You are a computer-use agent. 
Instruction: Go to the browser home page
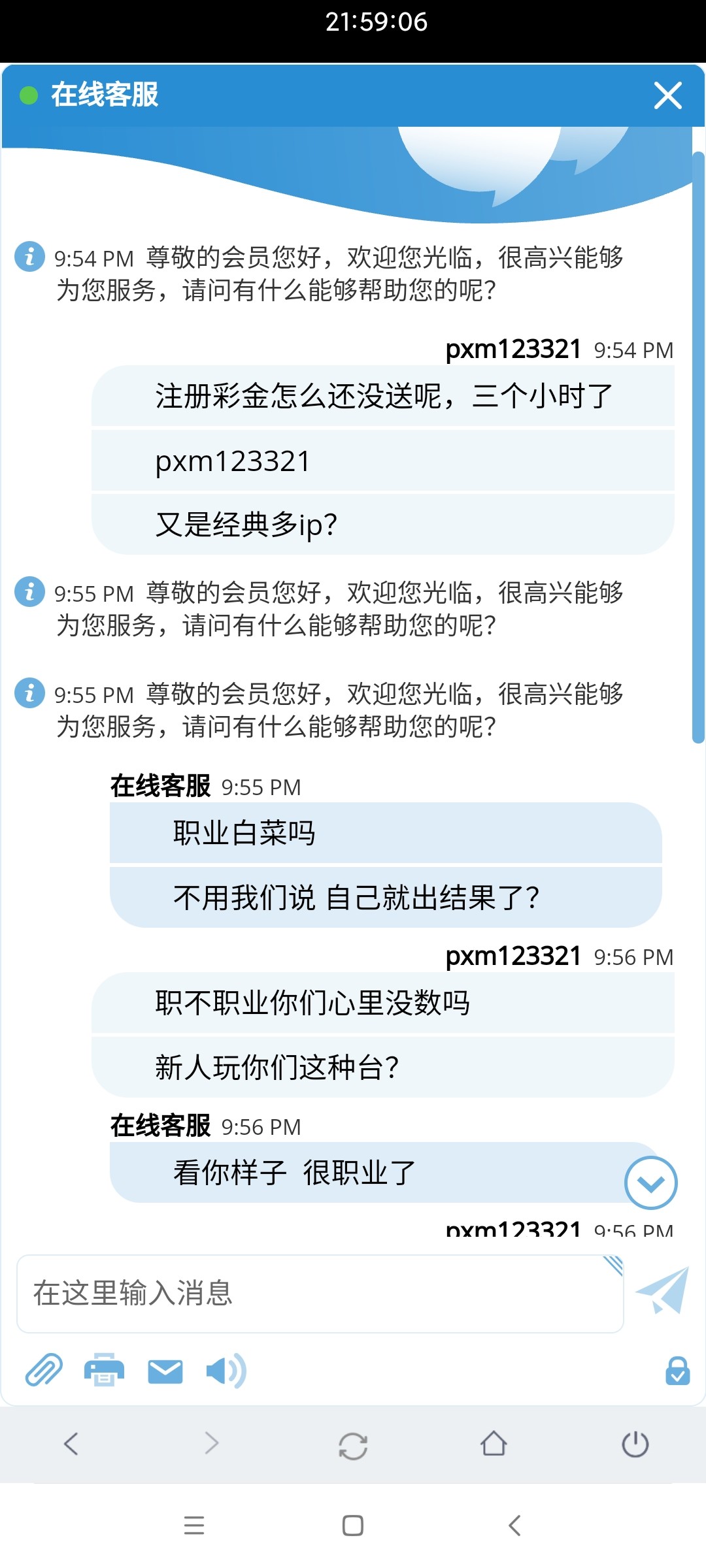point(494,1443)
